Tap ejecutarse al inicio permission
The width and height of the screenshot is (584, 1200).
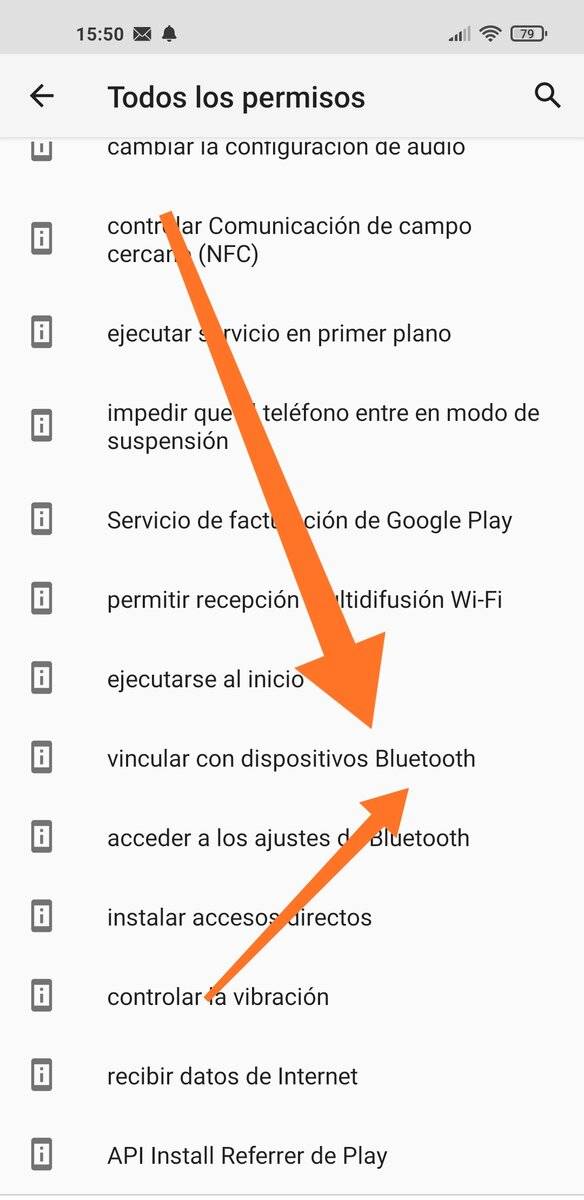tap(292, 680)
